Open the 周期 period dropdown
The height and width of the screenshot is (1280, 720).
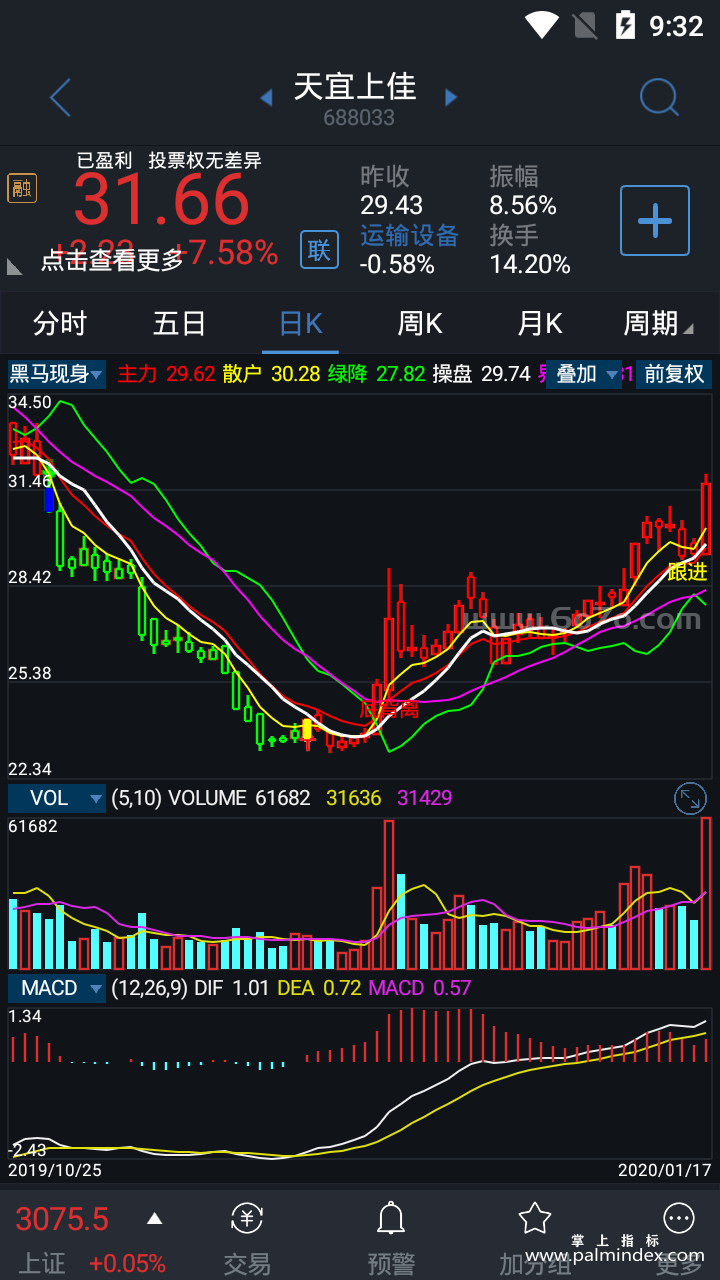pyautogui.click(x=657, y=324)
